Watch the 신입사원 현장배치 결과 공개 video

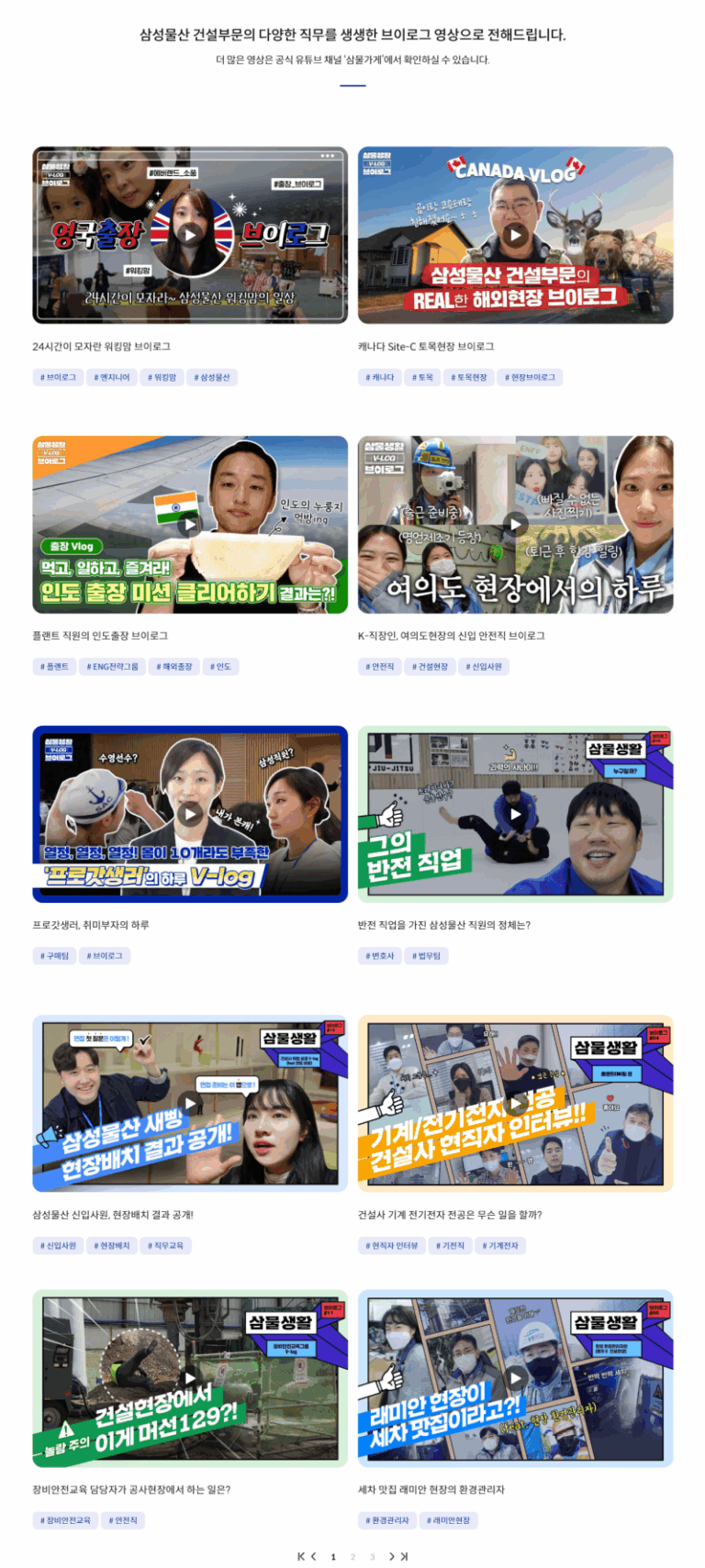[x=190, y=1103]
